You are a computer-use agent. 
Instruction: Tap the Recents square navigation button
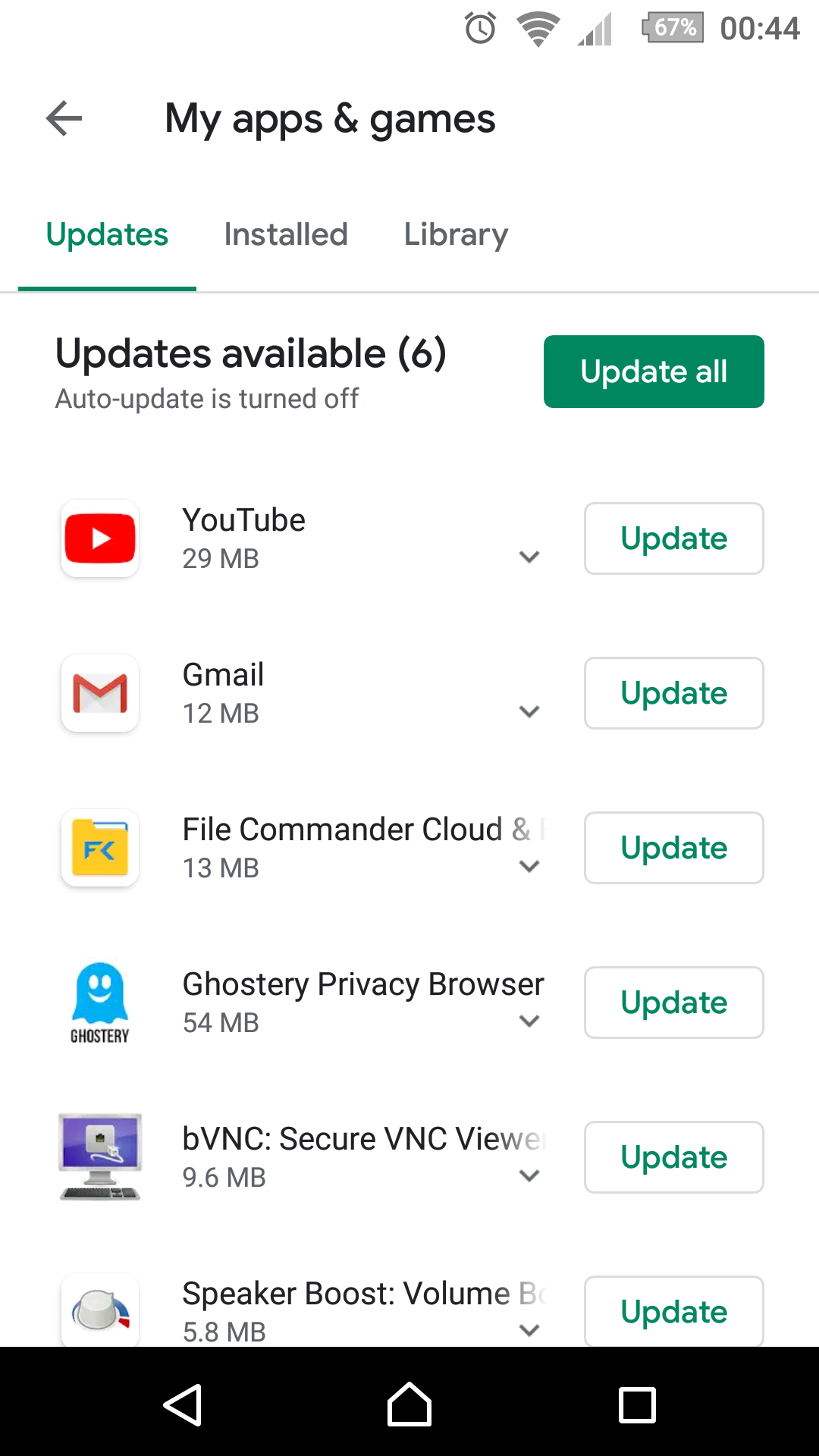pyautogui.click(x=635, y=1405)
